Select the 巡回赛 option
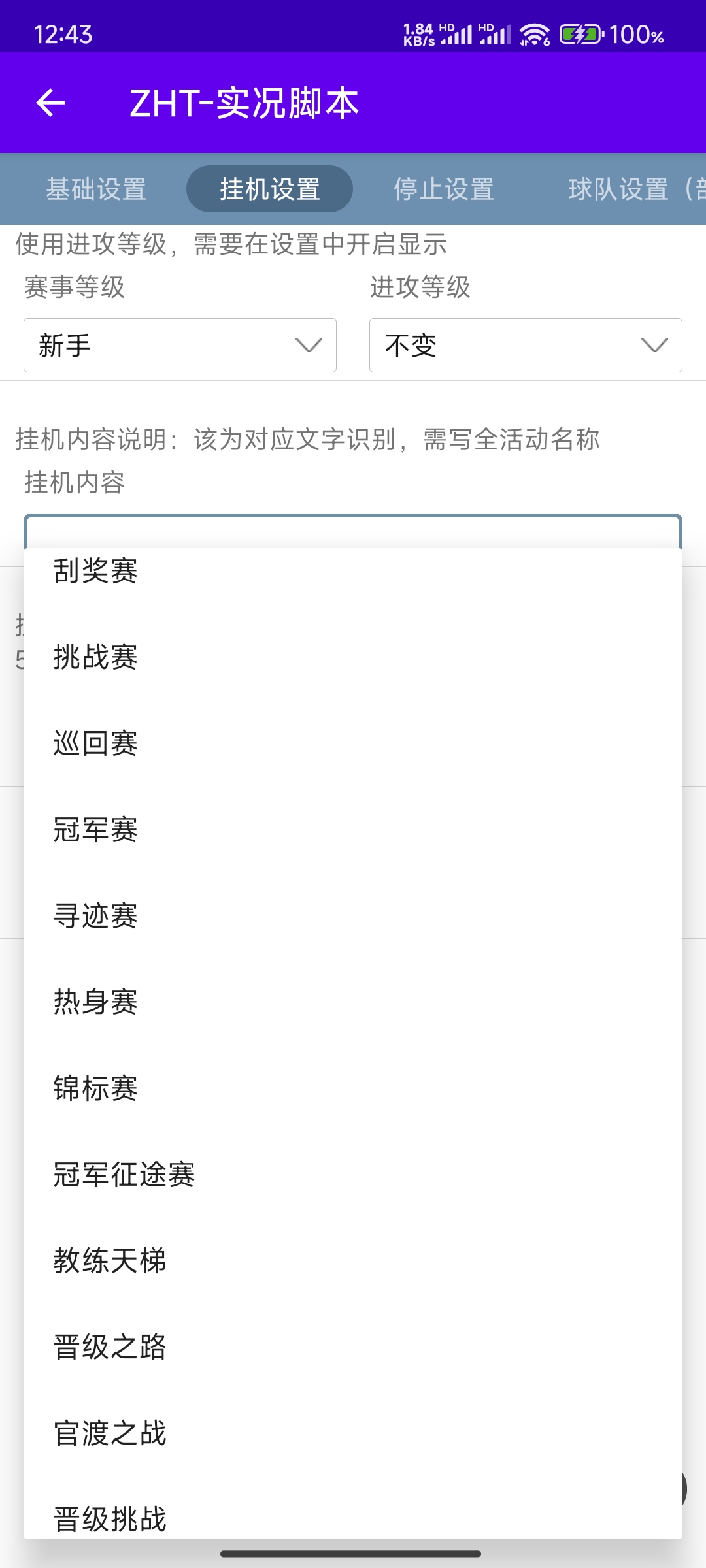The width and height of the screenshot is (706, 1568). pos(95,743)
